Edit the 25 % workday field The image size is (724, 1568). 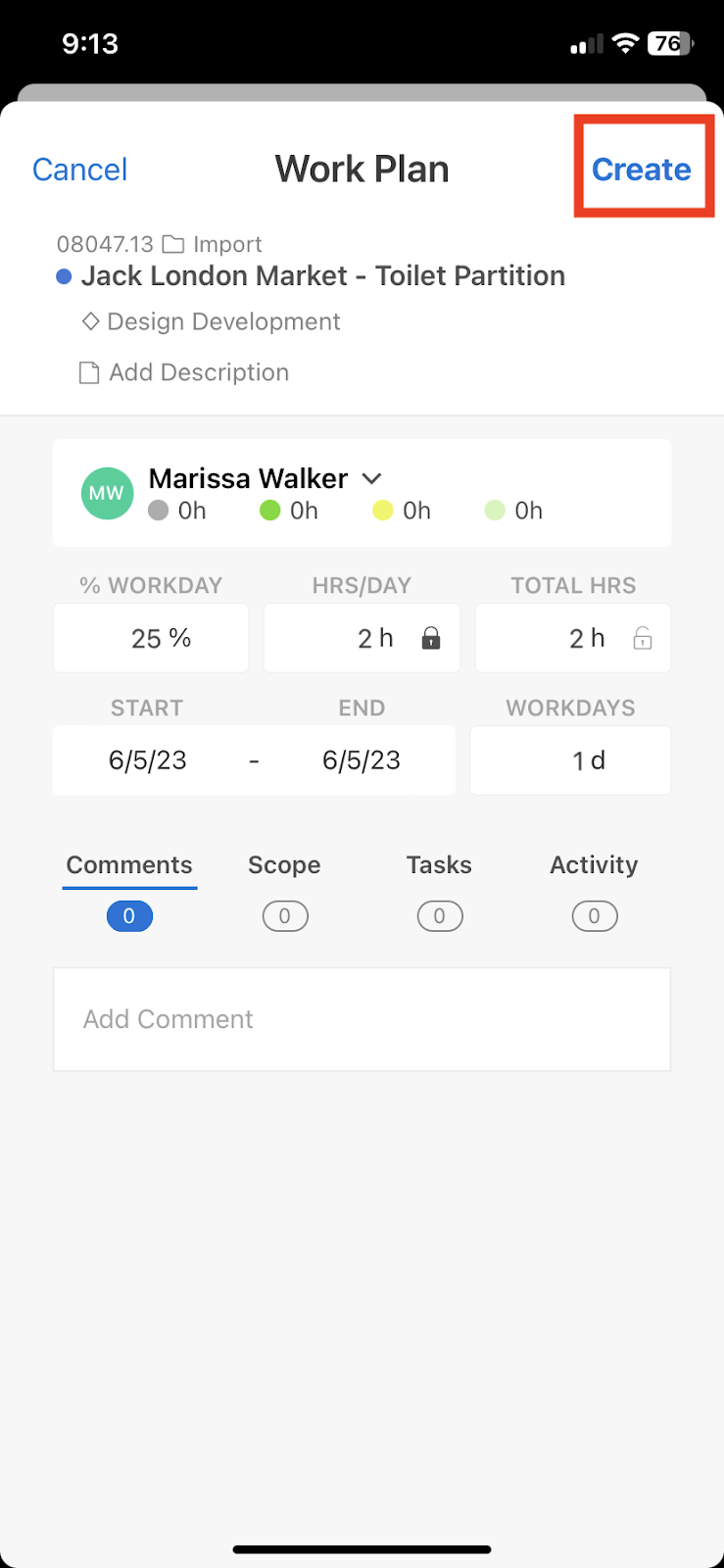pyautogui.click(x=151, y=638)
